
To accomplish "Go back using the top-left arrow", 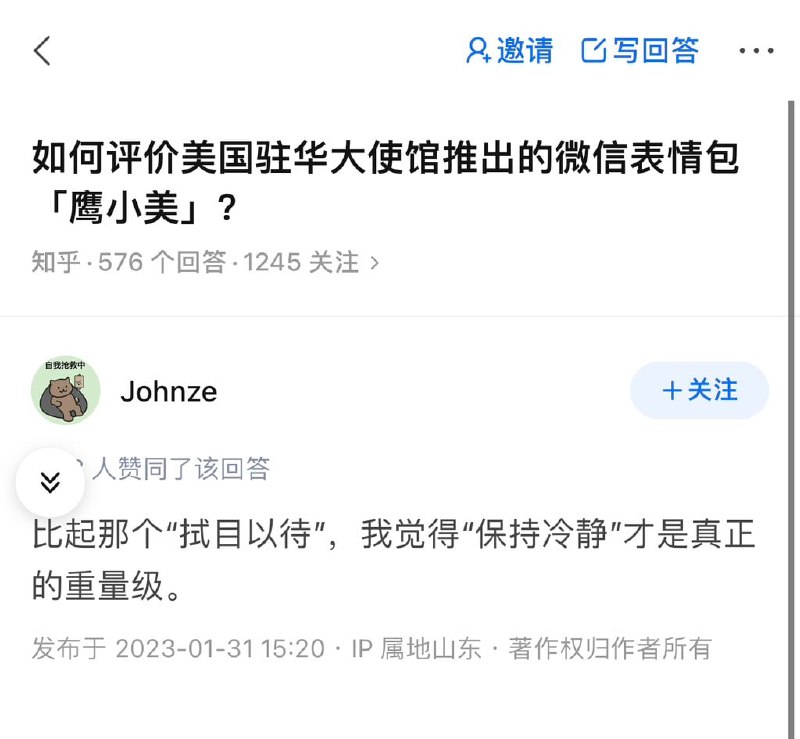I will point(42,51).
